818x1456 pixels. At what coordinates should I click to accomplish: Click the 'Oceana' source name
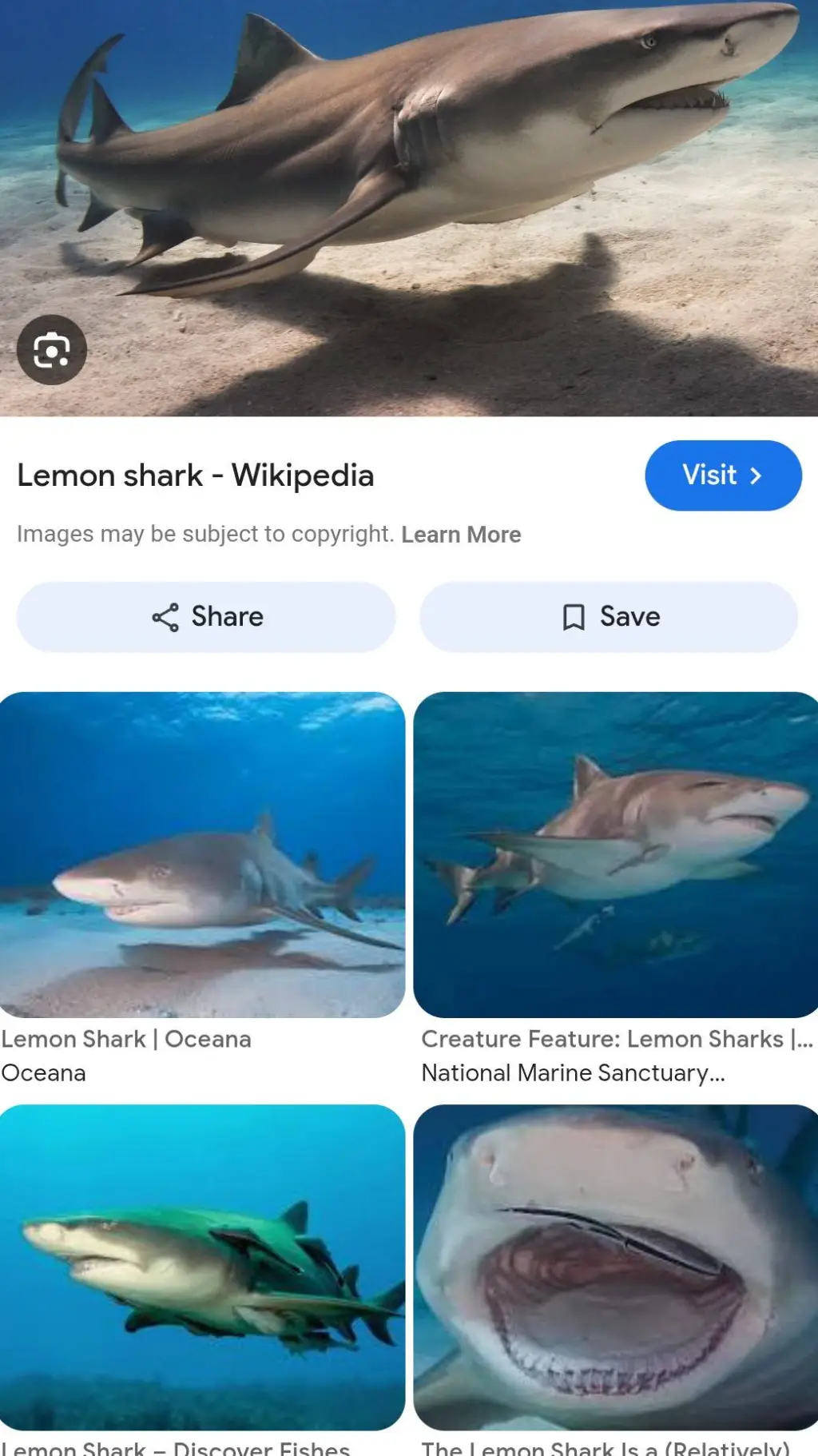(x=43, y=1072)
